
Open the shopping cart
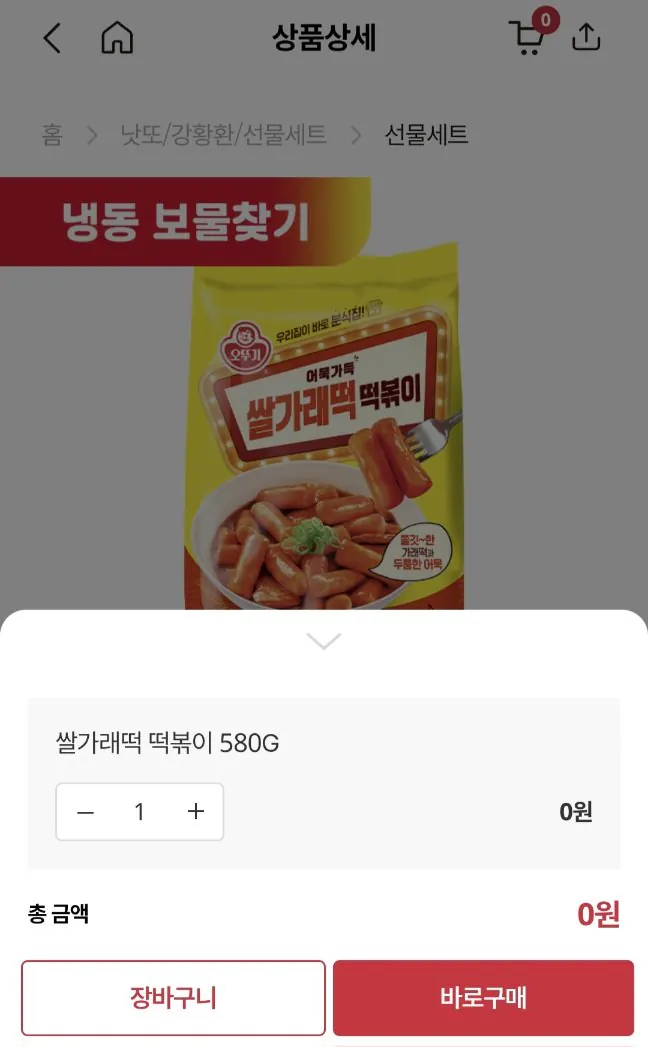[x=528, y=37]
